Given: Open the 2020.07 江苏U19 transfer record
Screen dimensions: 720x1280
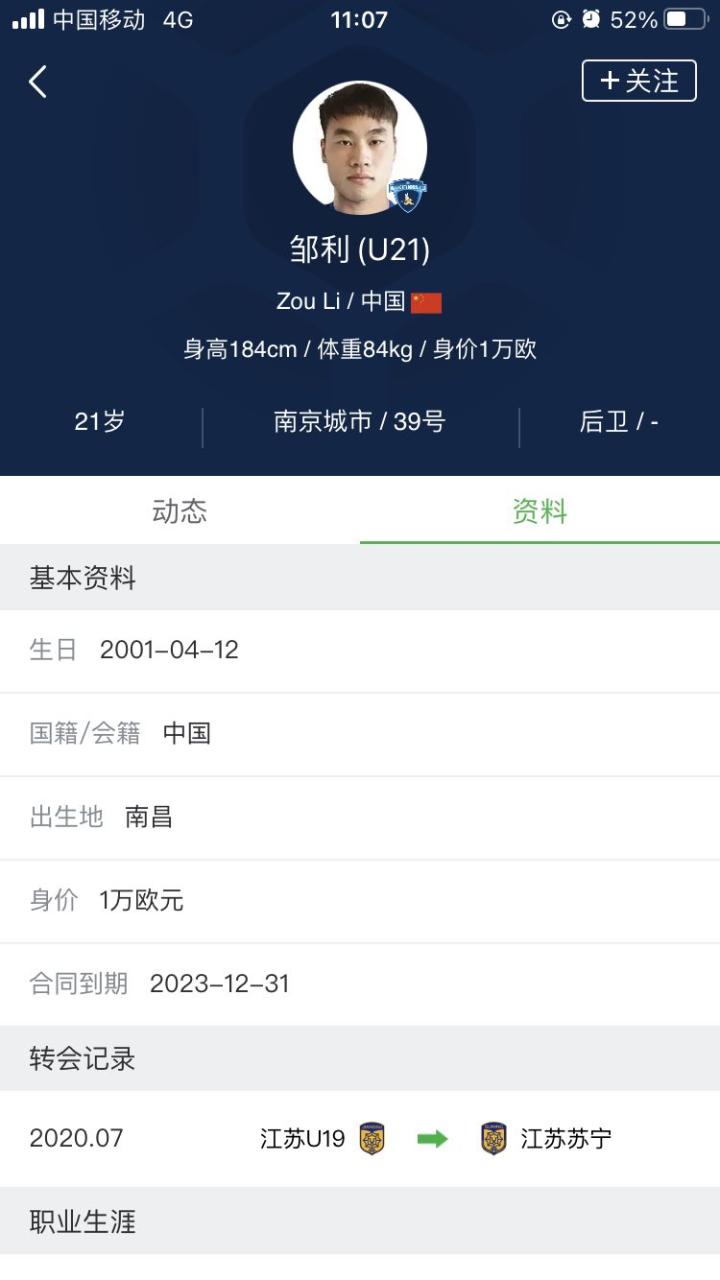Looking at the screenshot, I should click(360, 1138).
